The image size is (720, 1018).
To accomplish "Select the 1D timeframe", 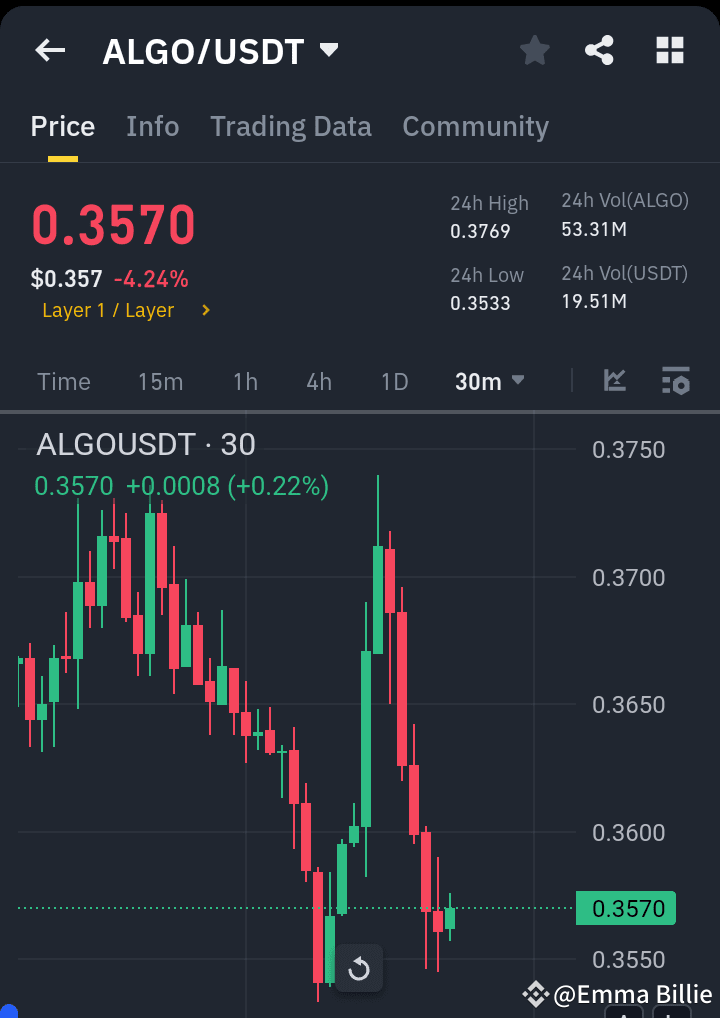I will coord(394,381).
